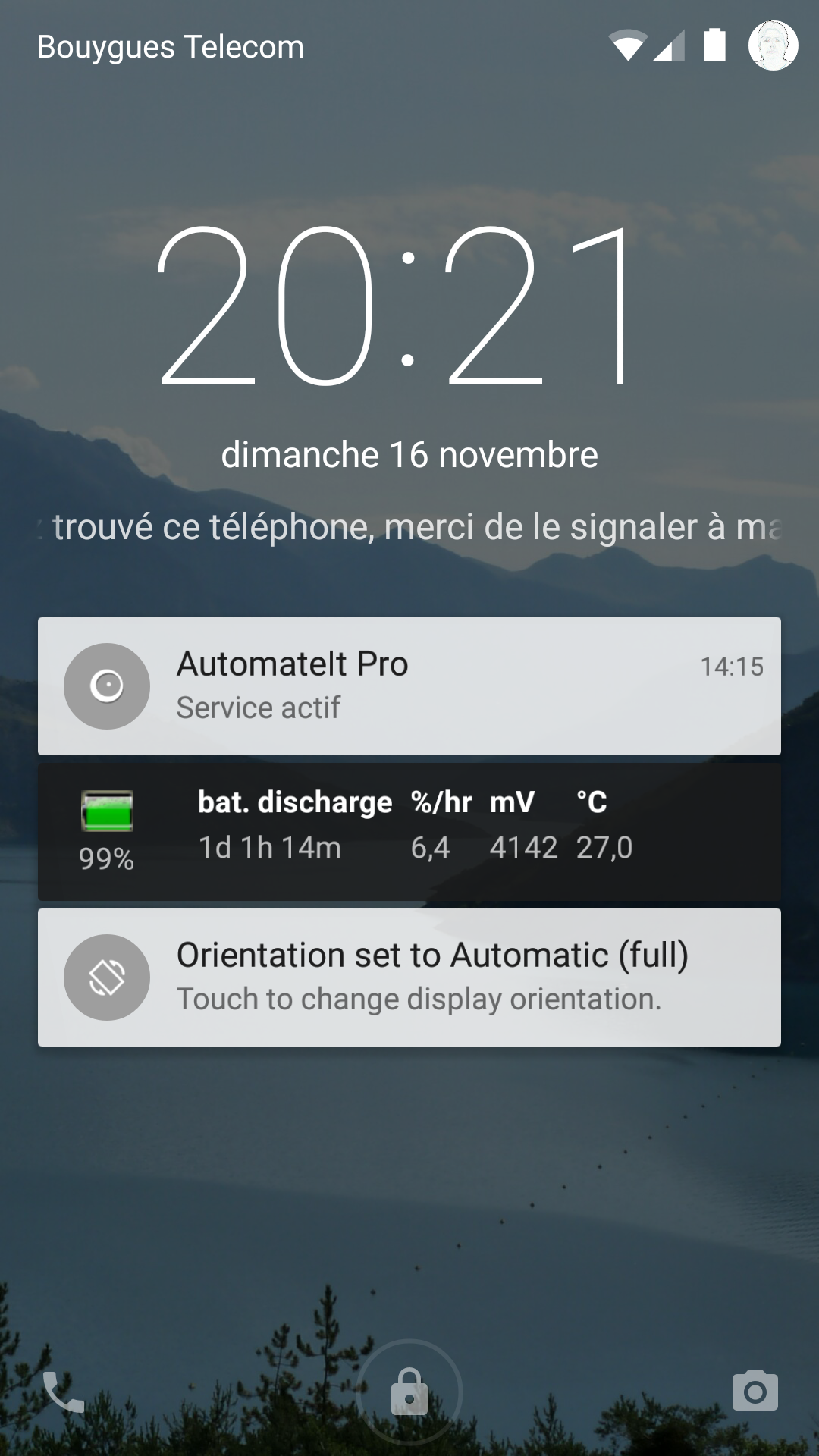Tap the phone dialer shortcut
Viewport: 819px width, 1456px height.
64,1392
